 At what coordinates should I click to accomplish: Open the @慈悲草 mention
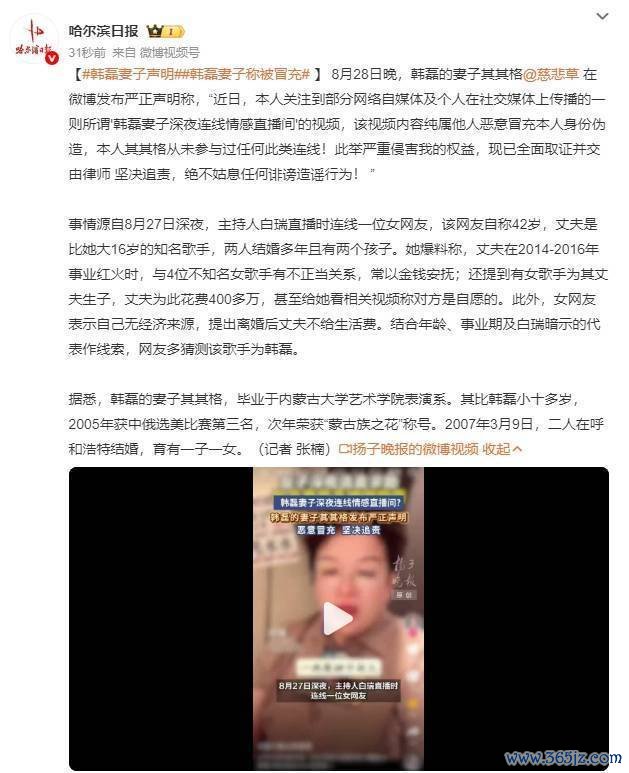[x=544, y=75]
